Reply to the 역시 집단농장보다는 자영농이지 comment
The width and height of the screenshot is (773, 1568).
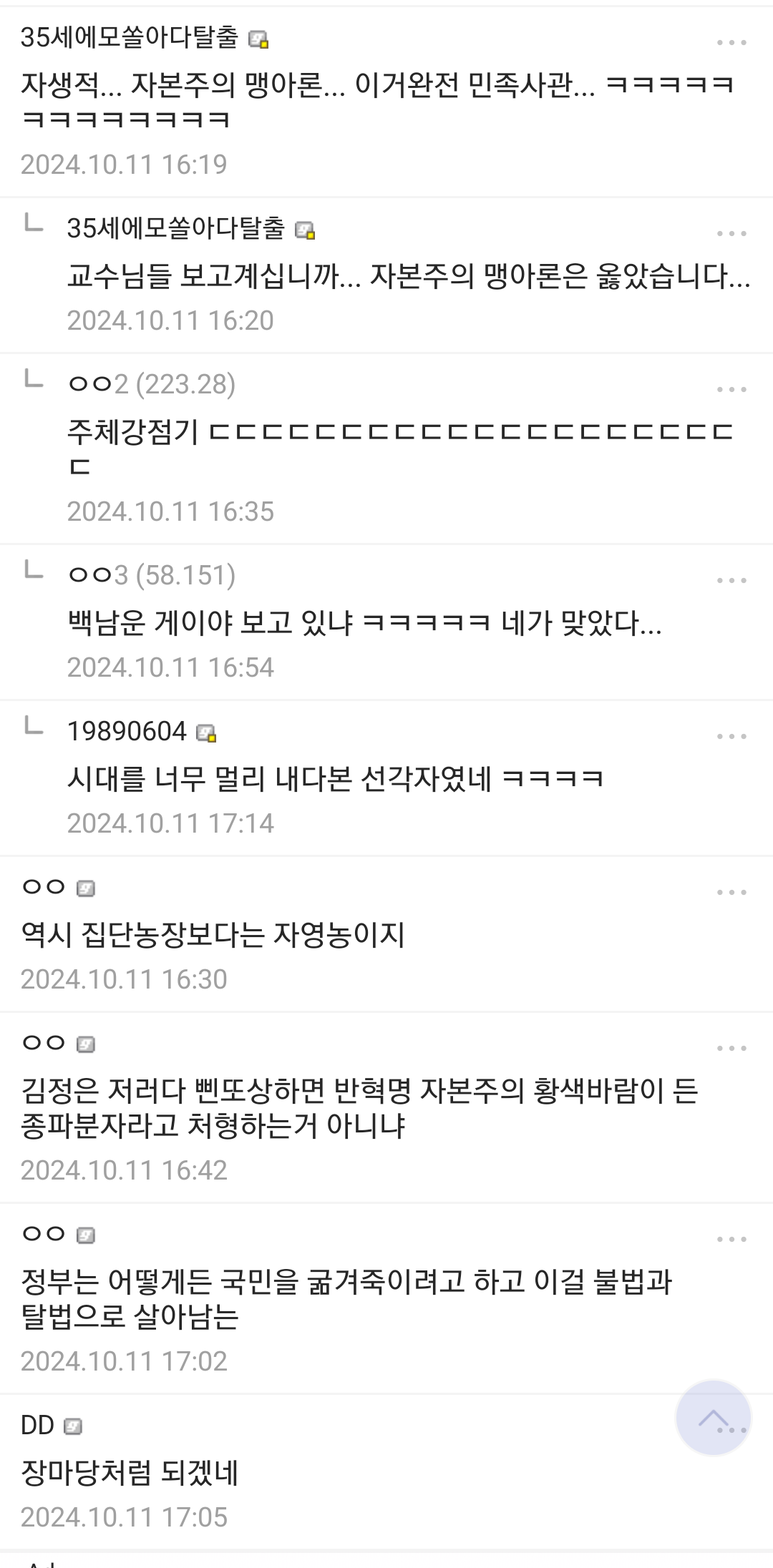(213, 935)
